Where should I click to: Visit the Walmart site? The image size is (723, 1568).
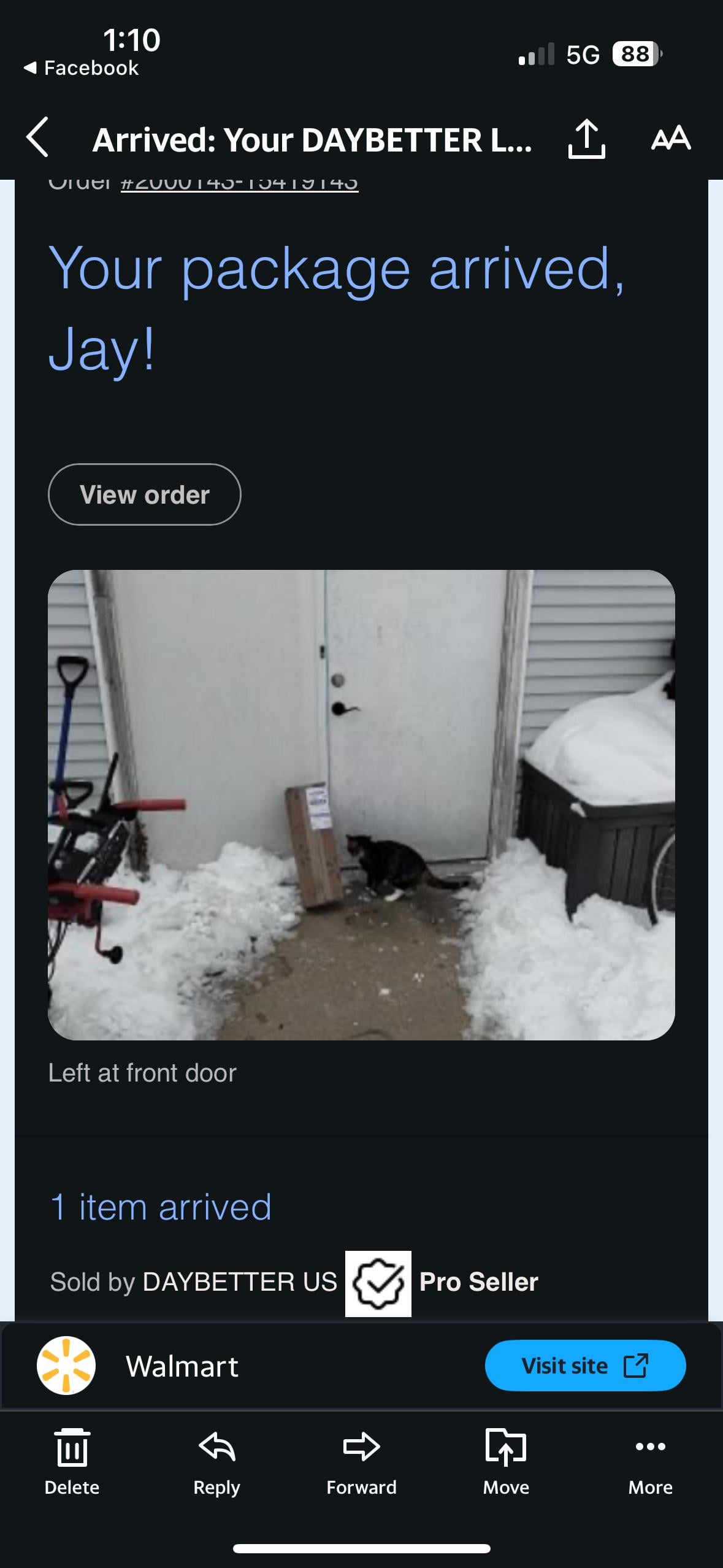point(584,1366)
